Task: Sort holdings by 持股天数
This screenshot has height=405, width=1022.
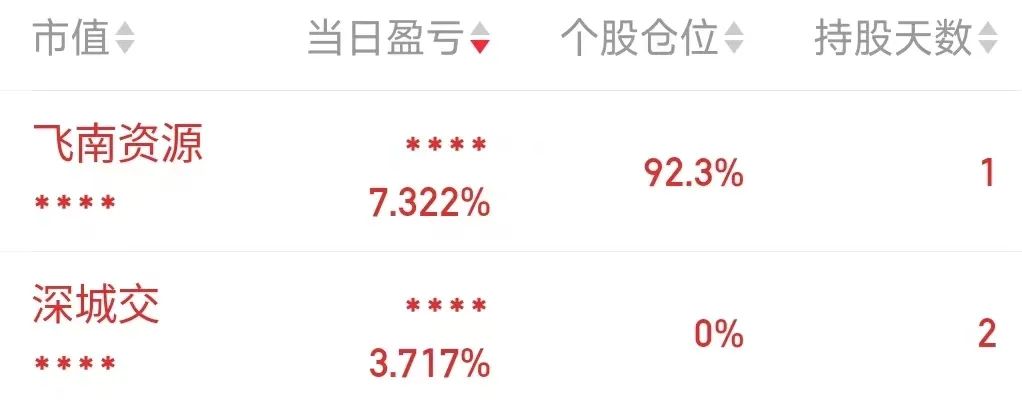Action: [x=905, y=40]
